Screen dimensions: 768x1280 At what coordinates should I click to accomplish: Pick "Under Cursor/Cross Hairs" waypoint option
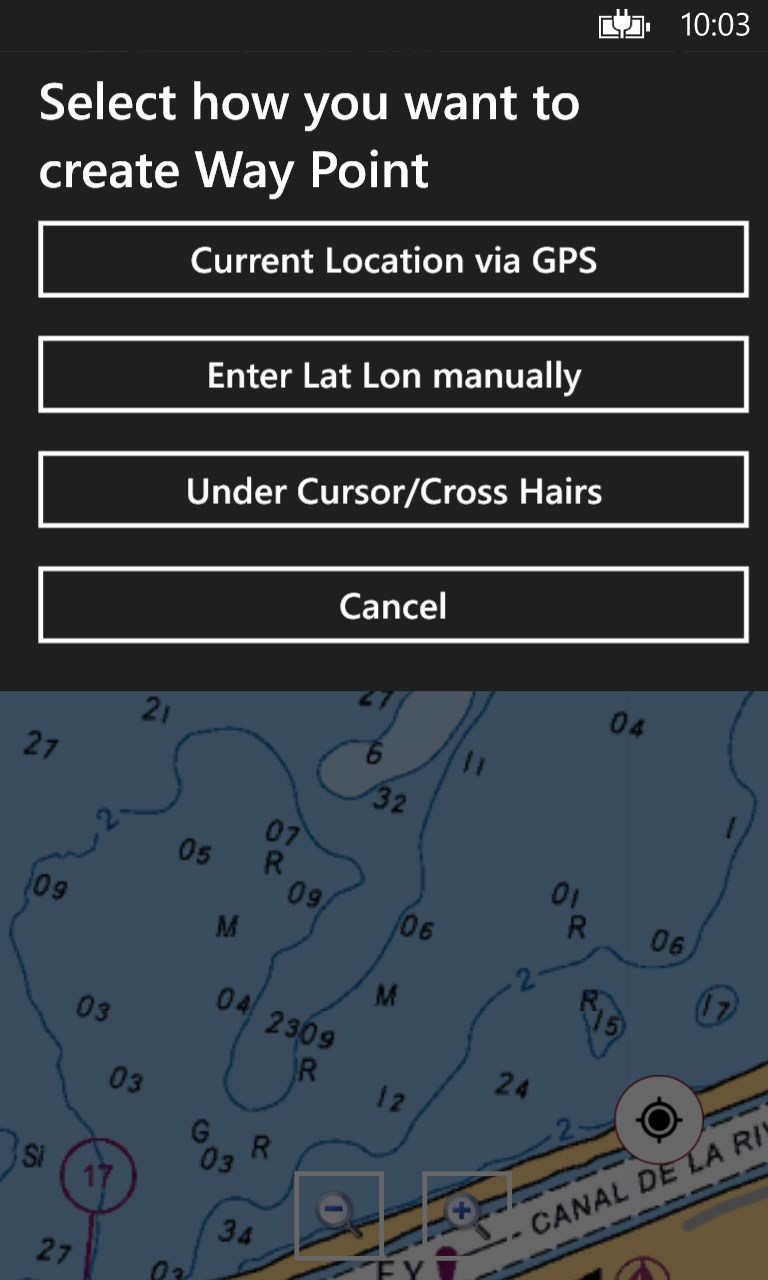392,490
